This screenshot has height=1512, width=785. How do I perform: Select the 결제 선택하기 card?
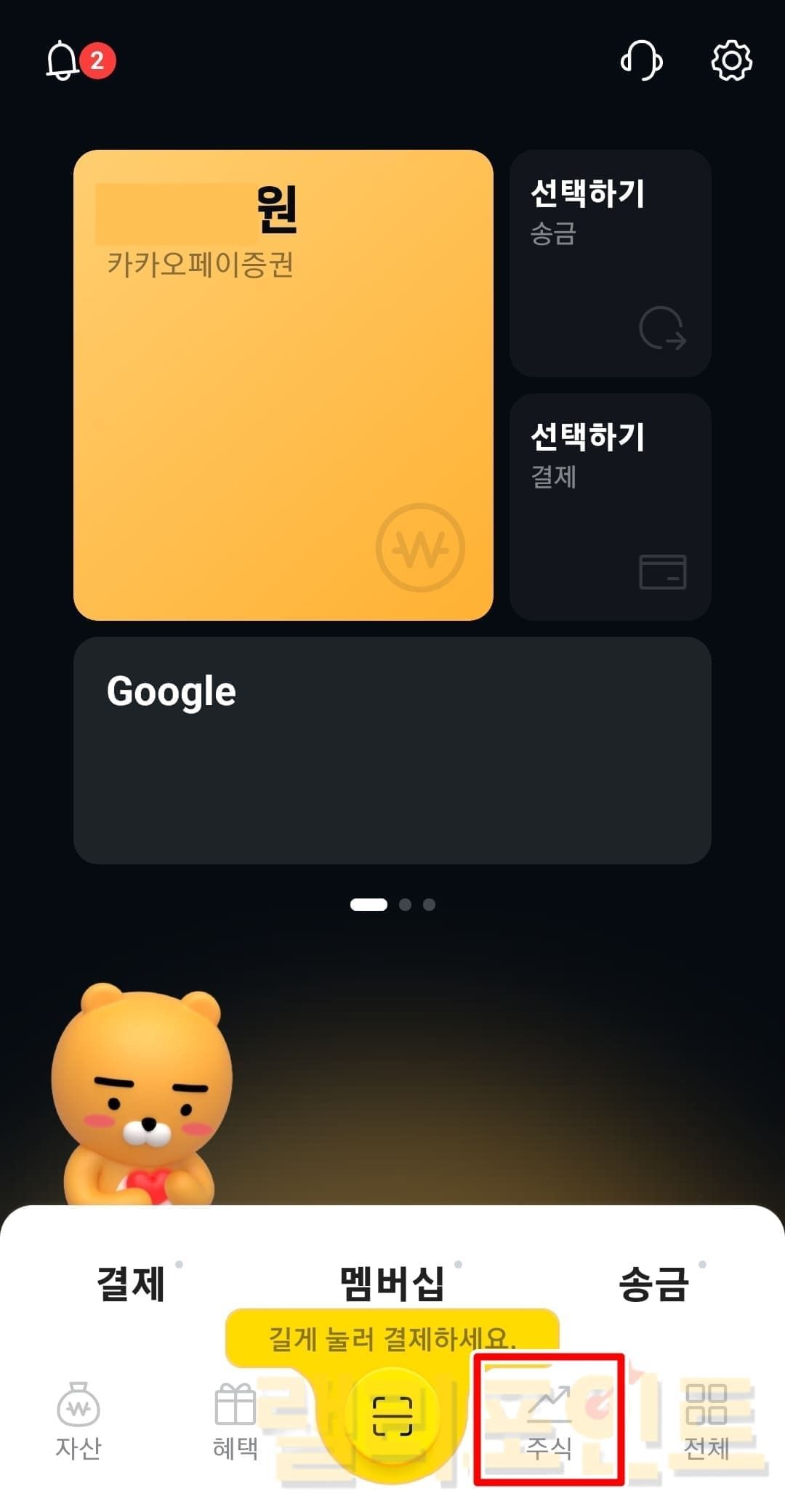coord(610,507)
